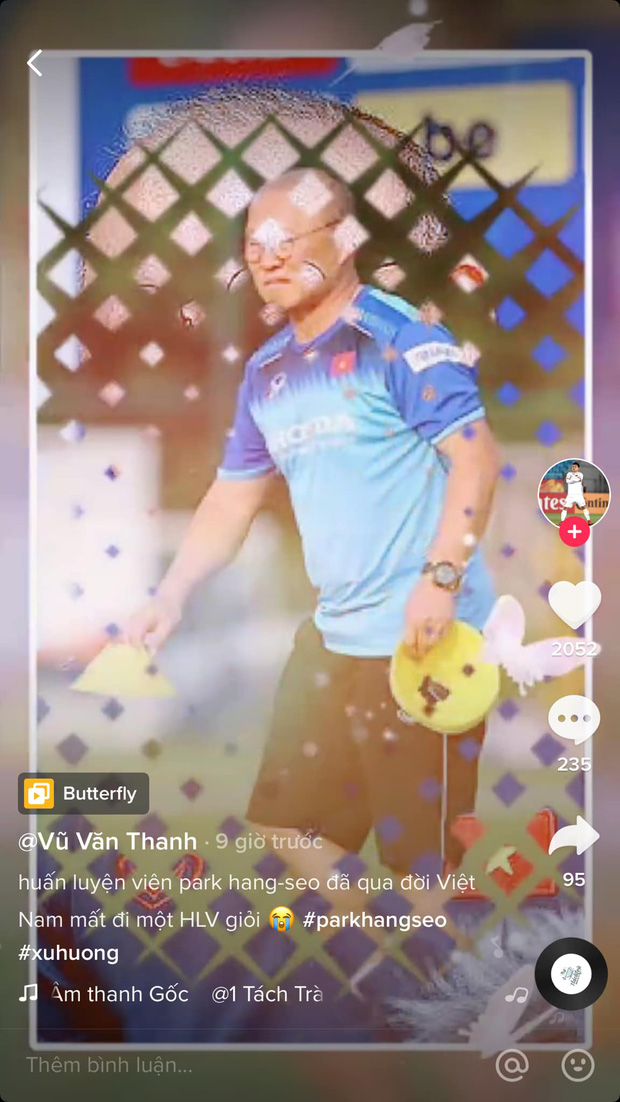
Task: Mention someone with the @ icon
Action: (512, 1065)
